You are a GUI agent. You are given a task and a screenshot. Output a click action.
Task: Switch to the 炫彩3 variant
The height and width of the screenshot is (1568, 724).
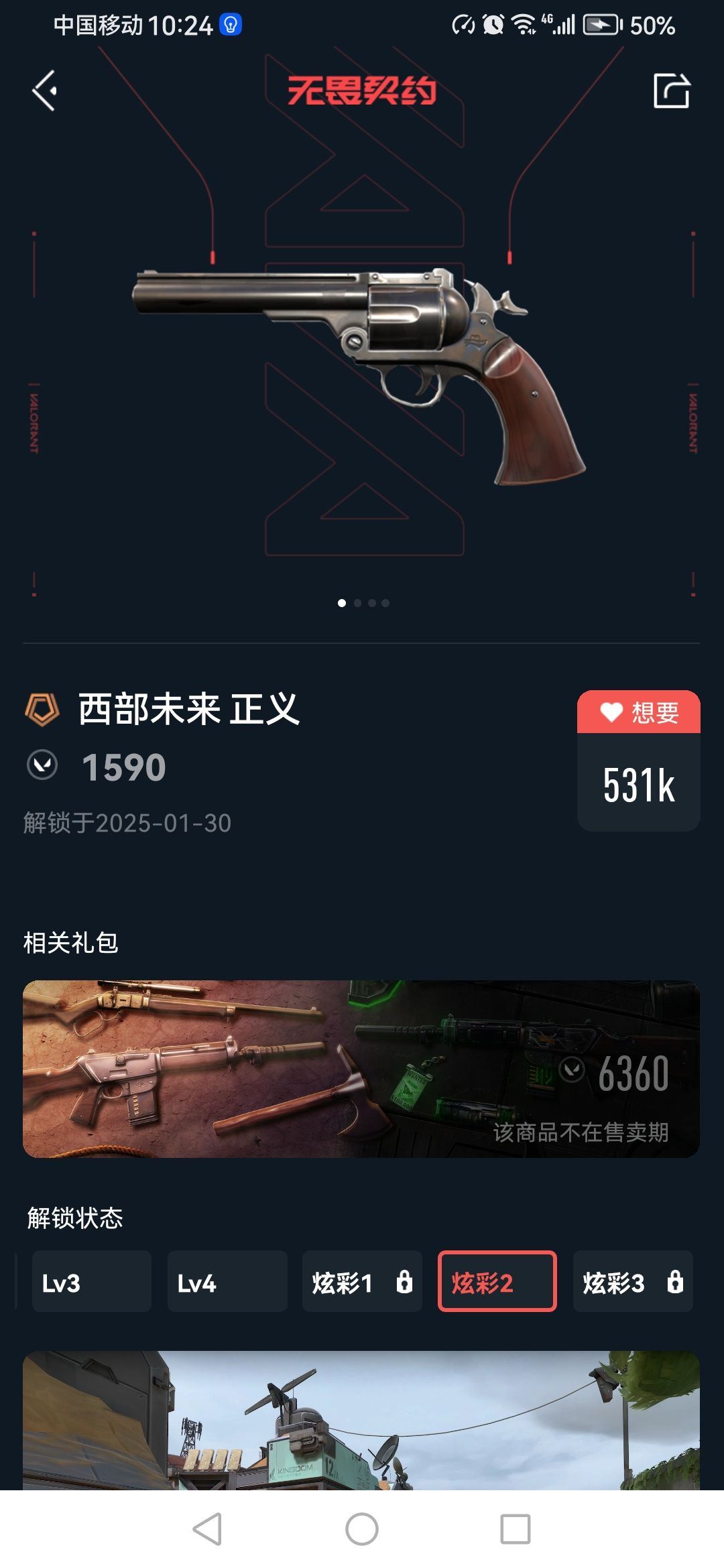(x=632, y=1281)
